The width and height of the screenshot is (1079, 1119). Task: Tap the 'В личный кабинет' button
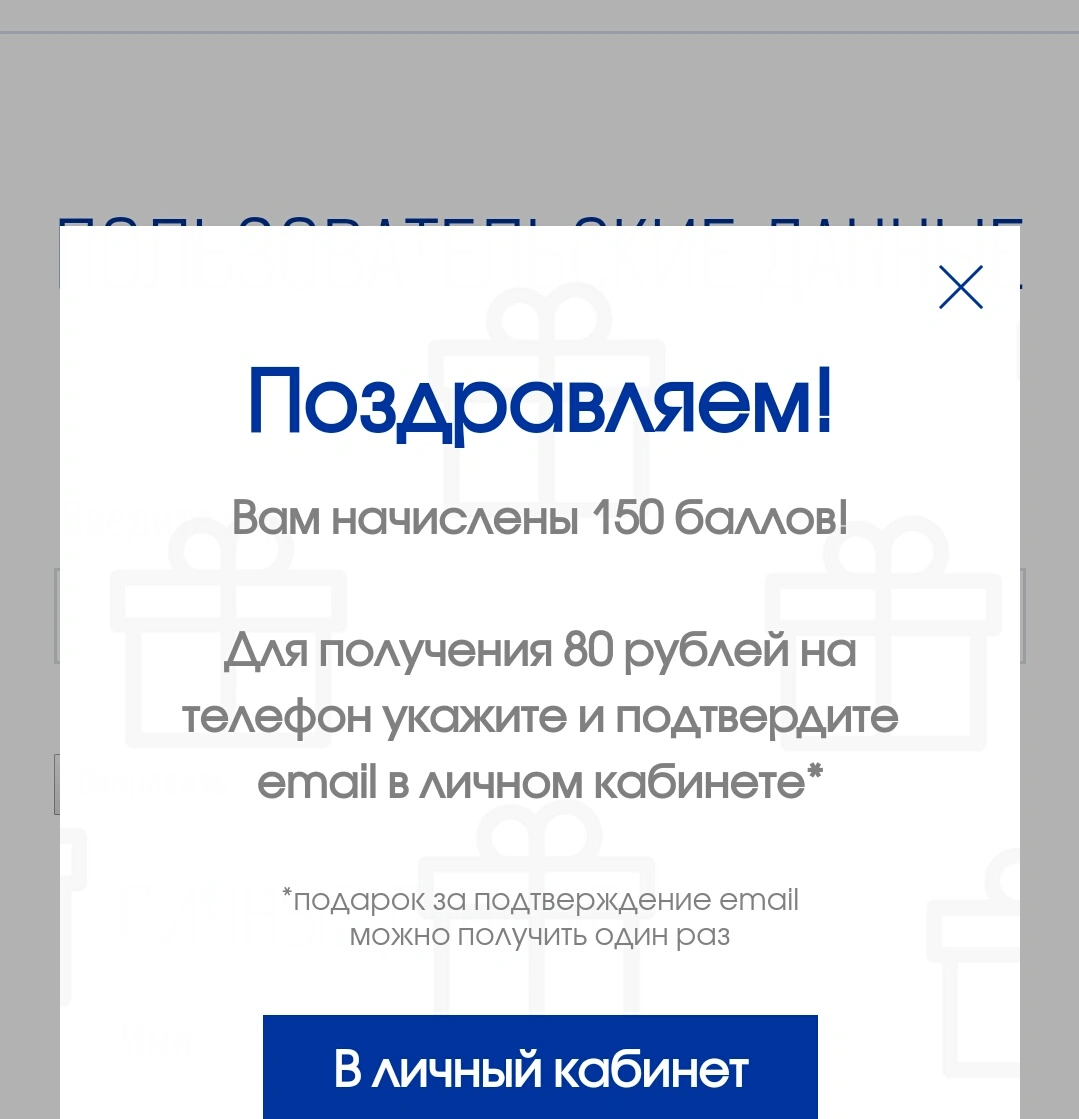pyautogui.click(x=540, y=1067)
